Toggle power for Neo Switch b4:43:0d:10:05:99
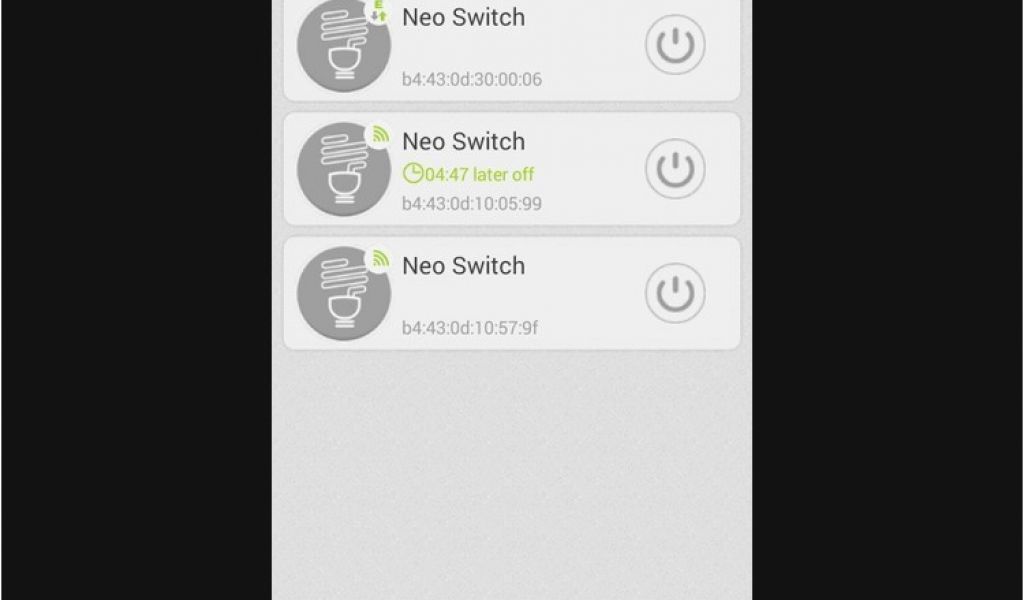Image resolution: width=1024 pixels, height=600 pixels. [675, 169]
